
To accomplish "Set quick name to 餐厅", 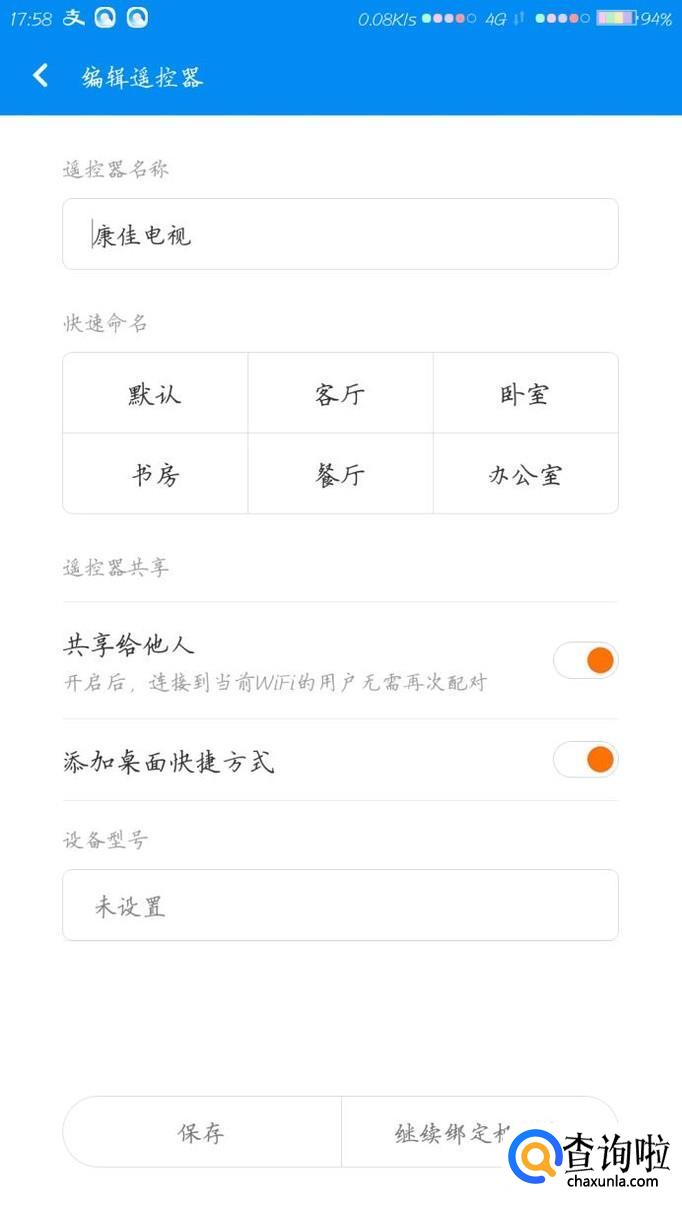I will pyautogui.click(x=340, y=474).
